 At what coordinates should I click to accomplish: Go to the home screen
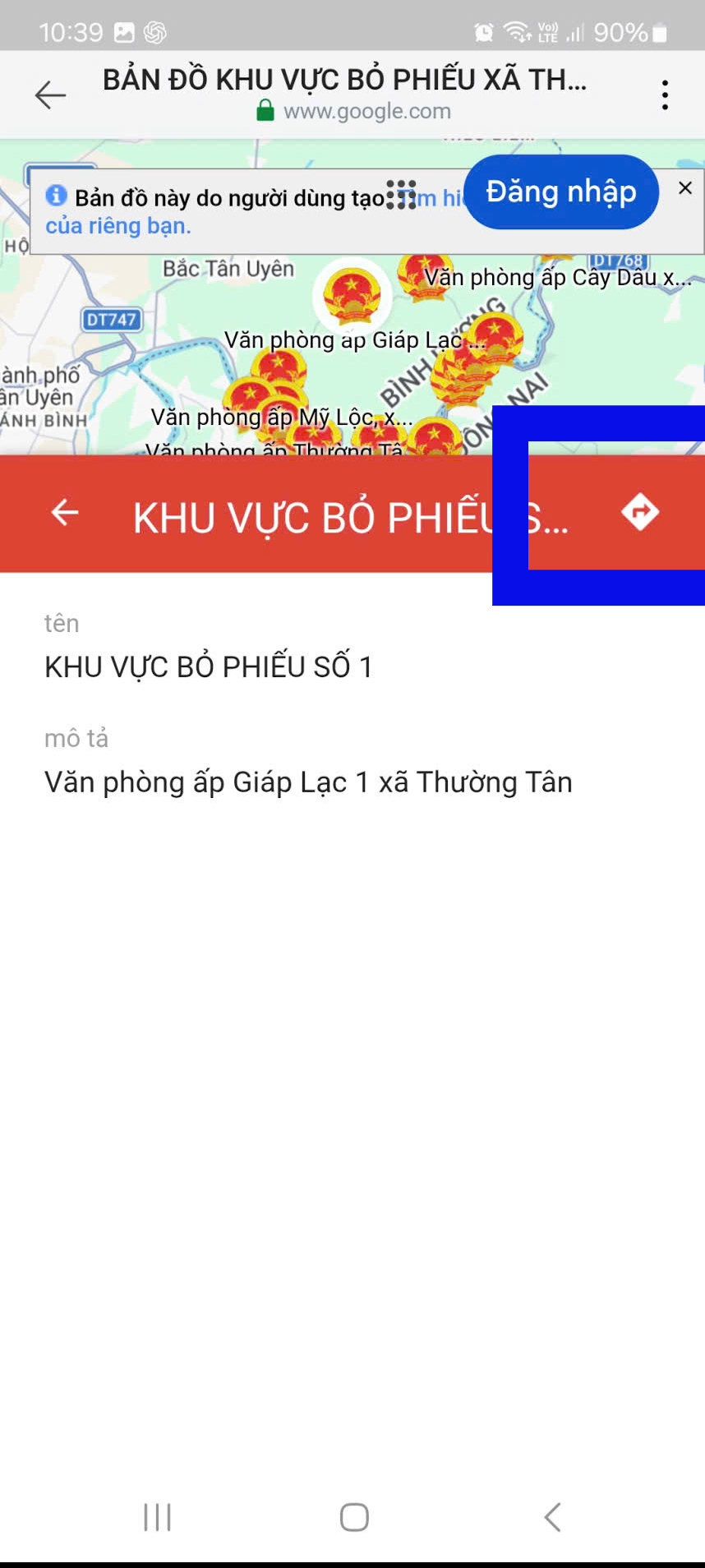point(354,1517)
